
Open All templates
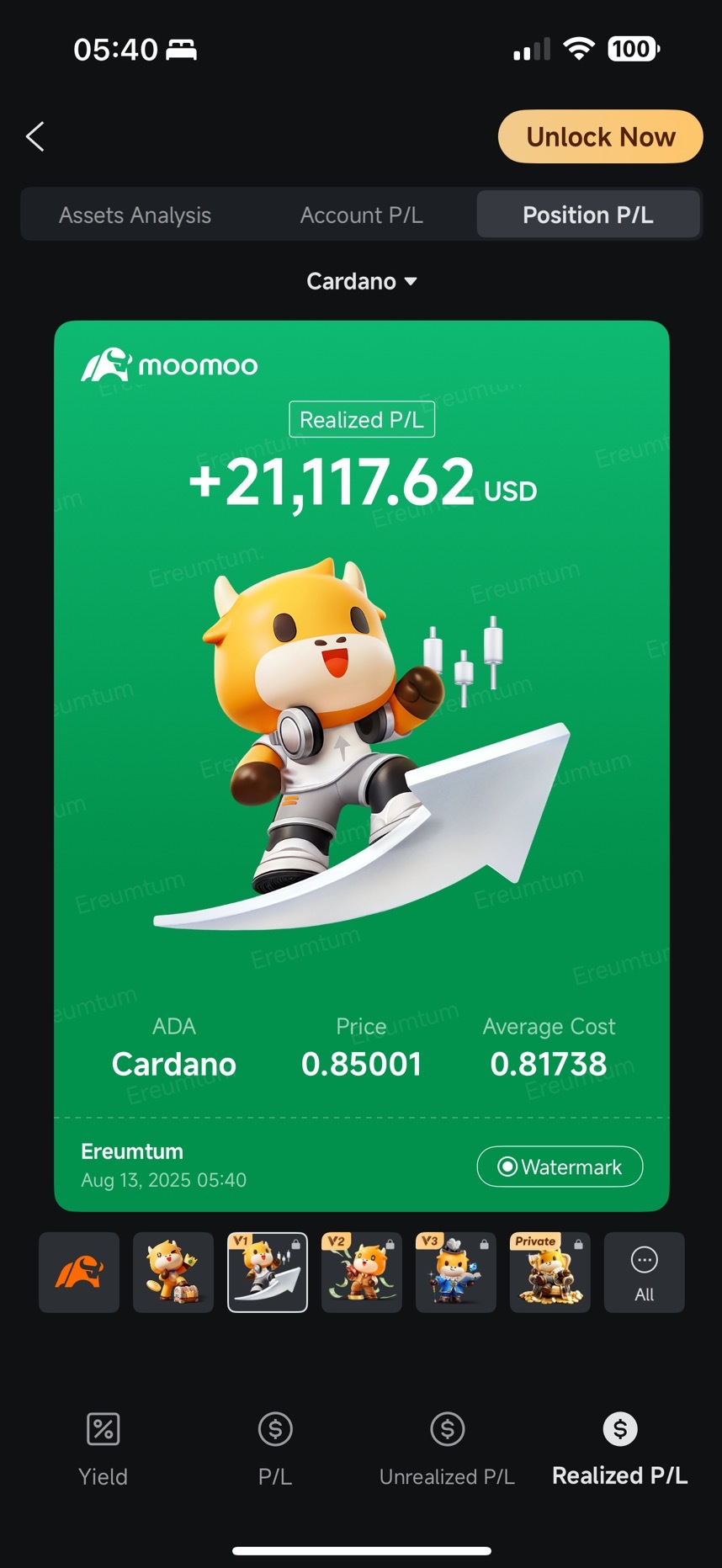click(x=644, y=1273)
